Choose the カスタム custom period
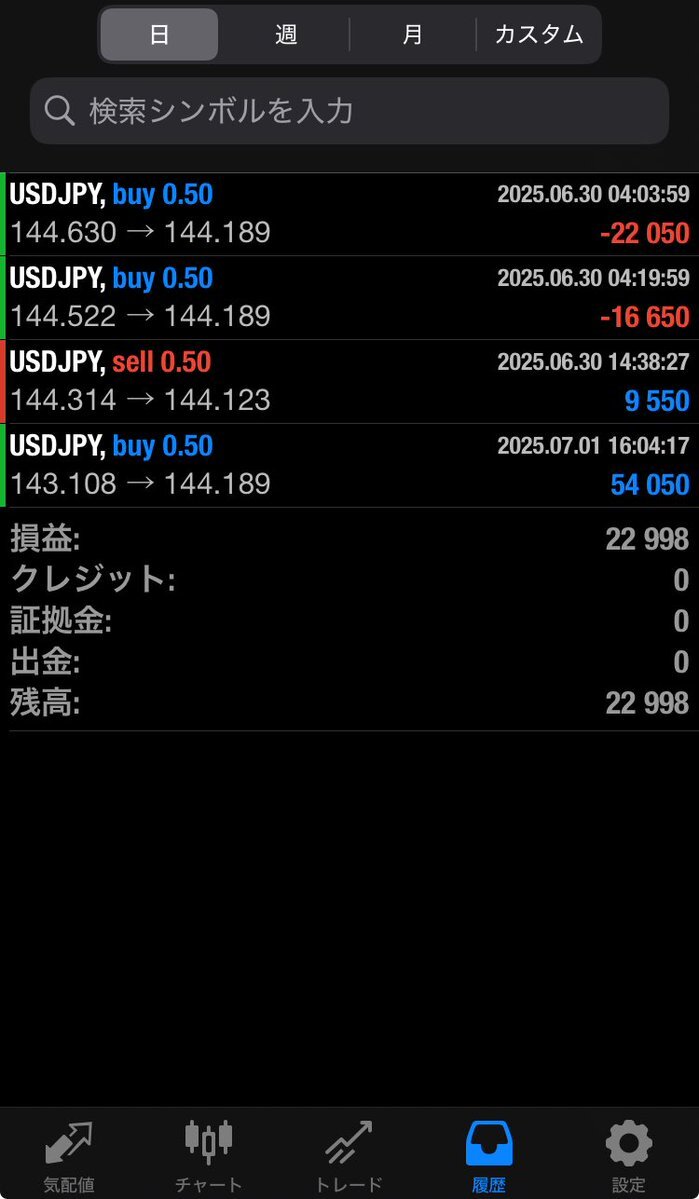699x1199 pixels. coord(538,34)
